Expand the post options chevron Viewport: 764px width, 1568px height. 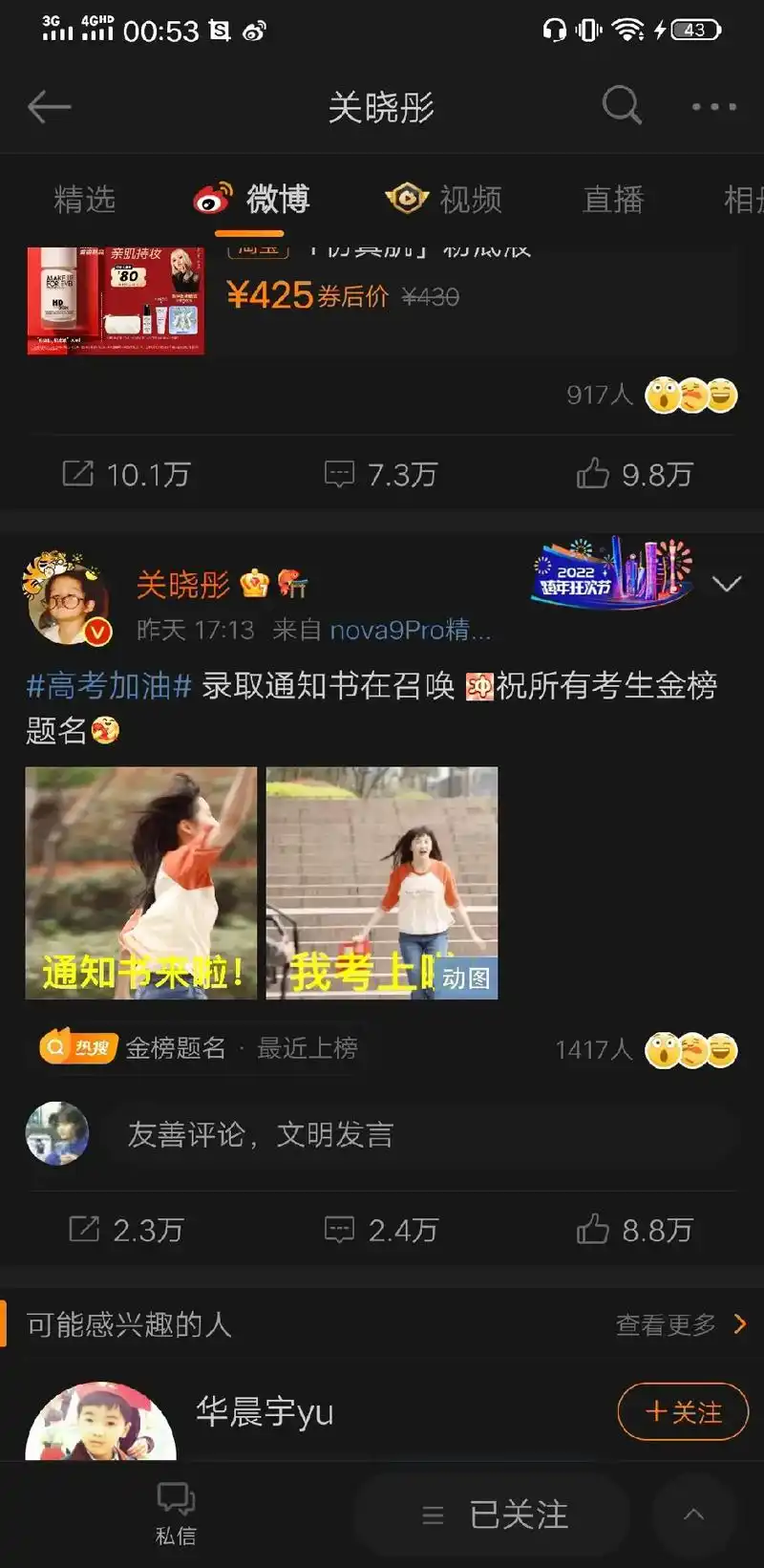tap(729, 581)
